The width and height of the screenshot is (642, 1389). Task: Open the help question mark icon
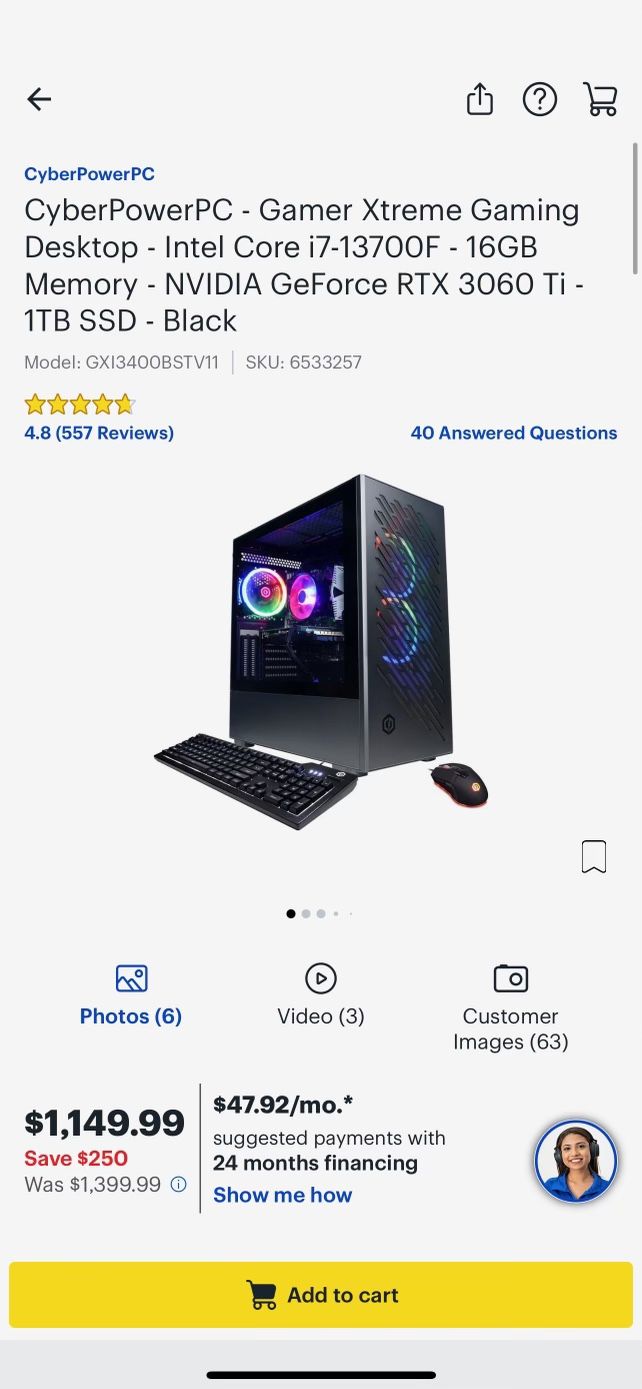pyautogui.click(x=540, y=99)
